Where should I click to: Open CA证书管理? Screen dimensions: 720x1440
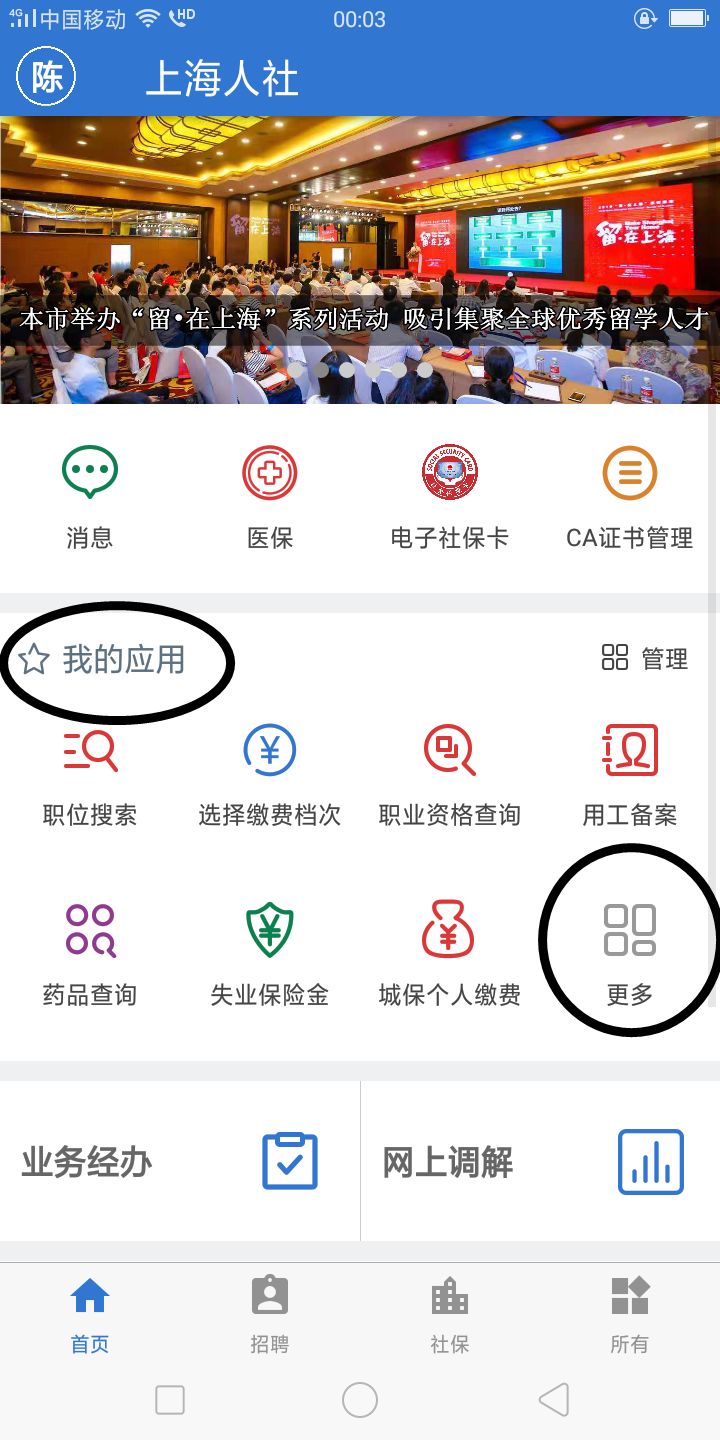629,497
